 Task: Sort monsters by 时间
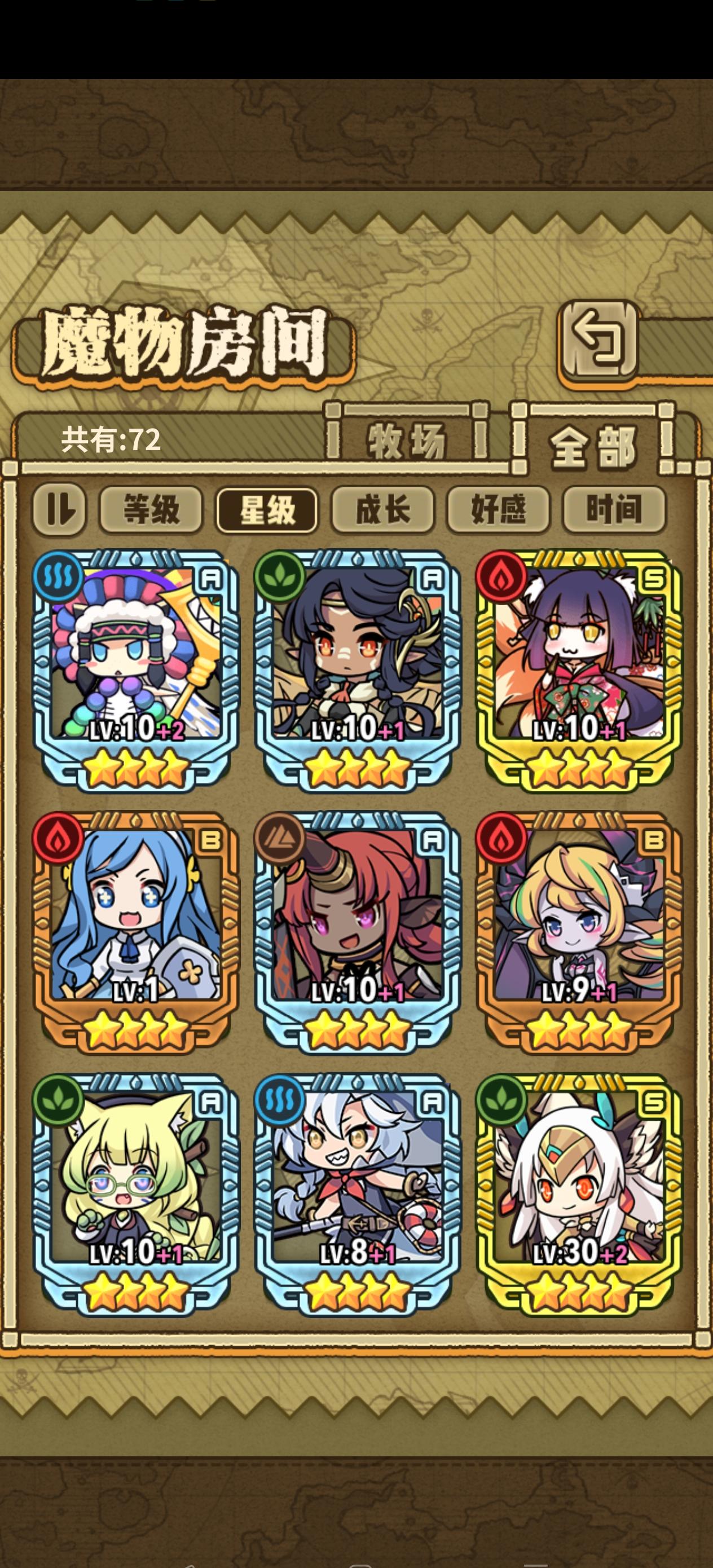613,510
